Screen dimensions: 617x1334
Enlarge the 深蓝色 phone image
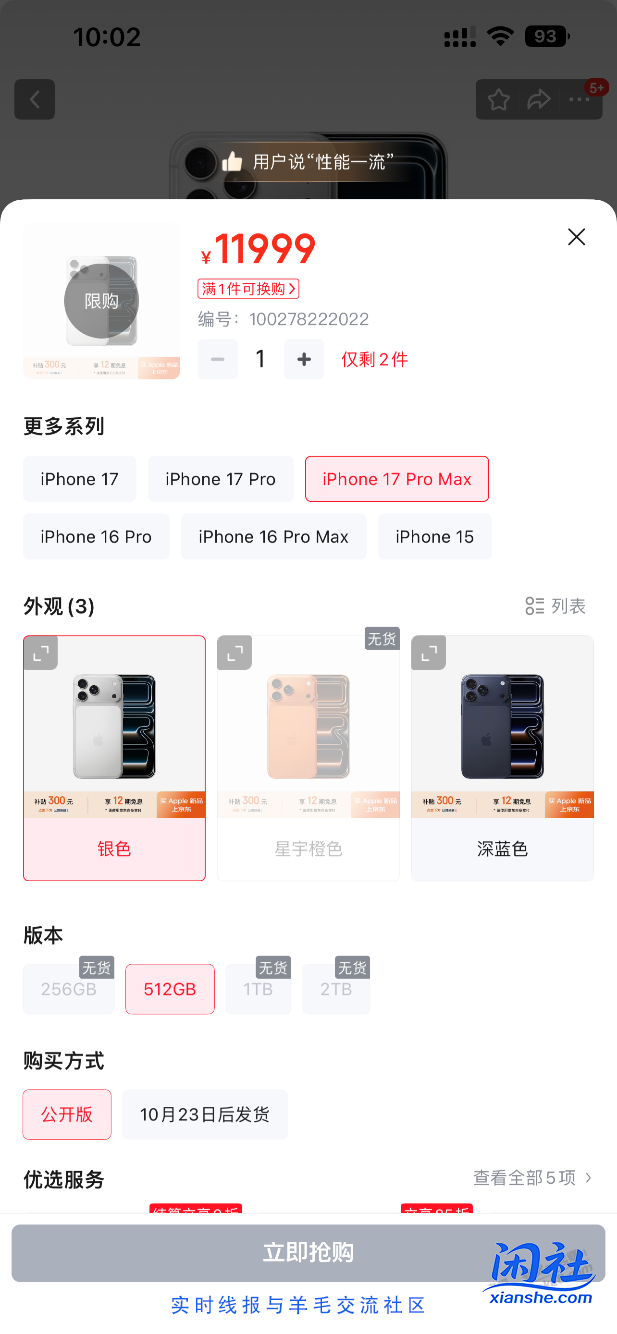[429, 653]
